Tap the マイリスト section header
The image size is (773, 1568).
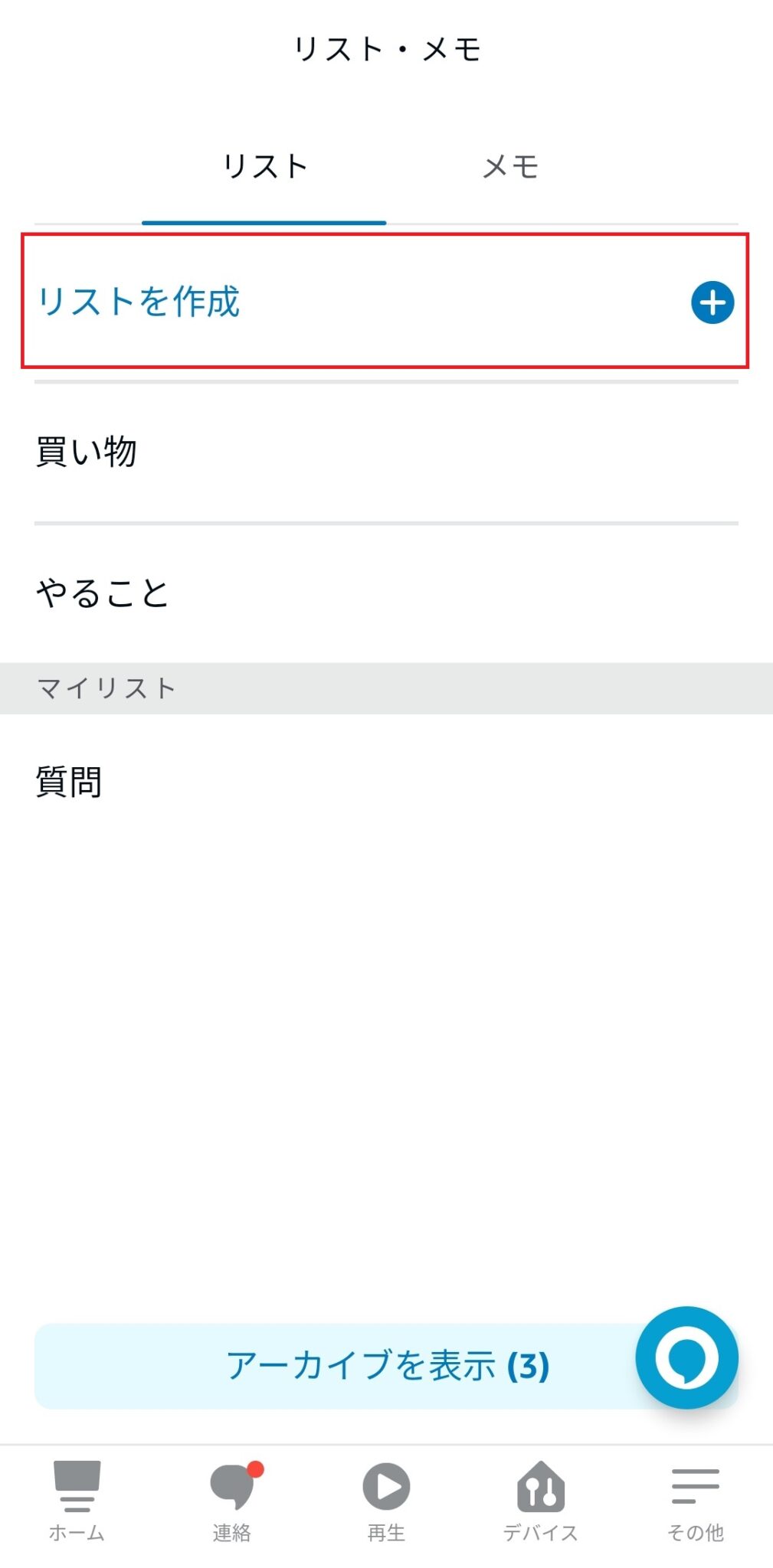107,687
